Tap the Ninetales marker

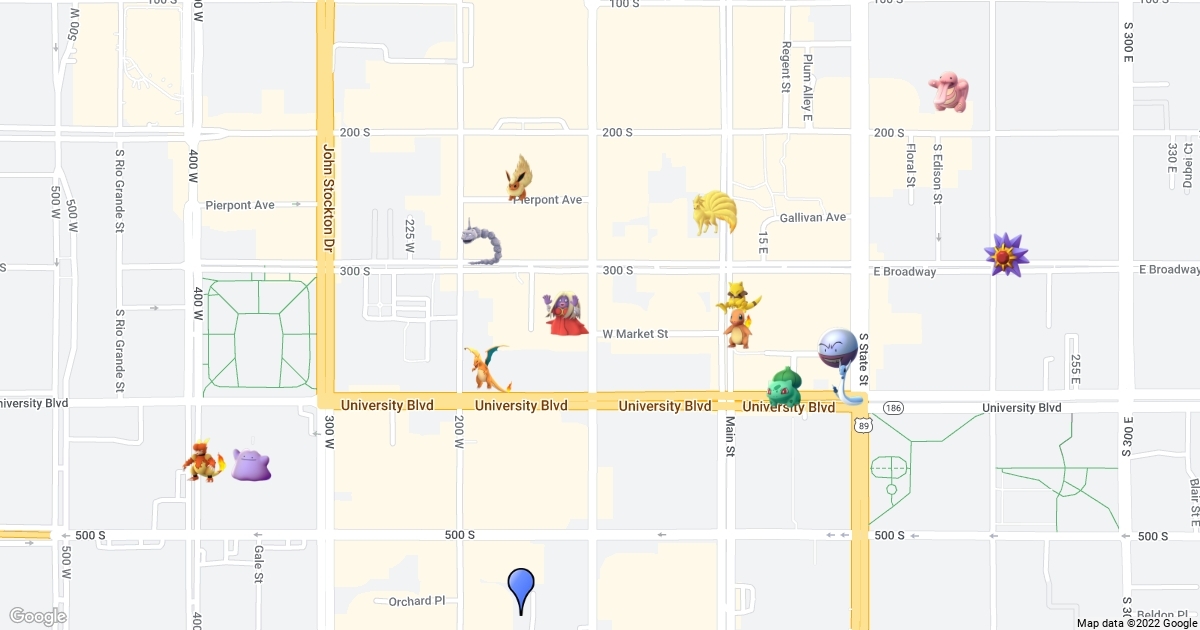point(714,213)
